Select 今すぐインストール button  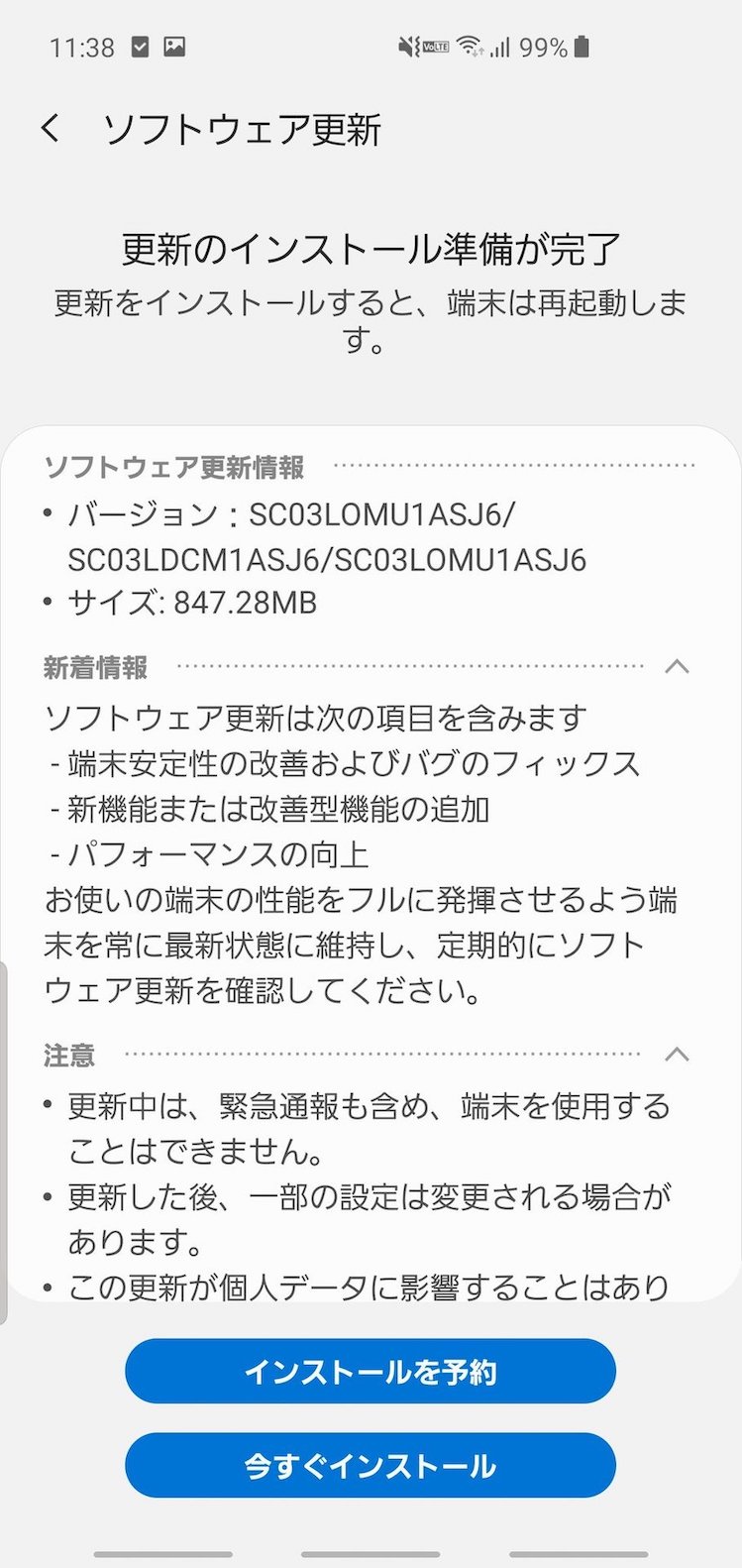pyautogui.click(x=371, y=1466)
